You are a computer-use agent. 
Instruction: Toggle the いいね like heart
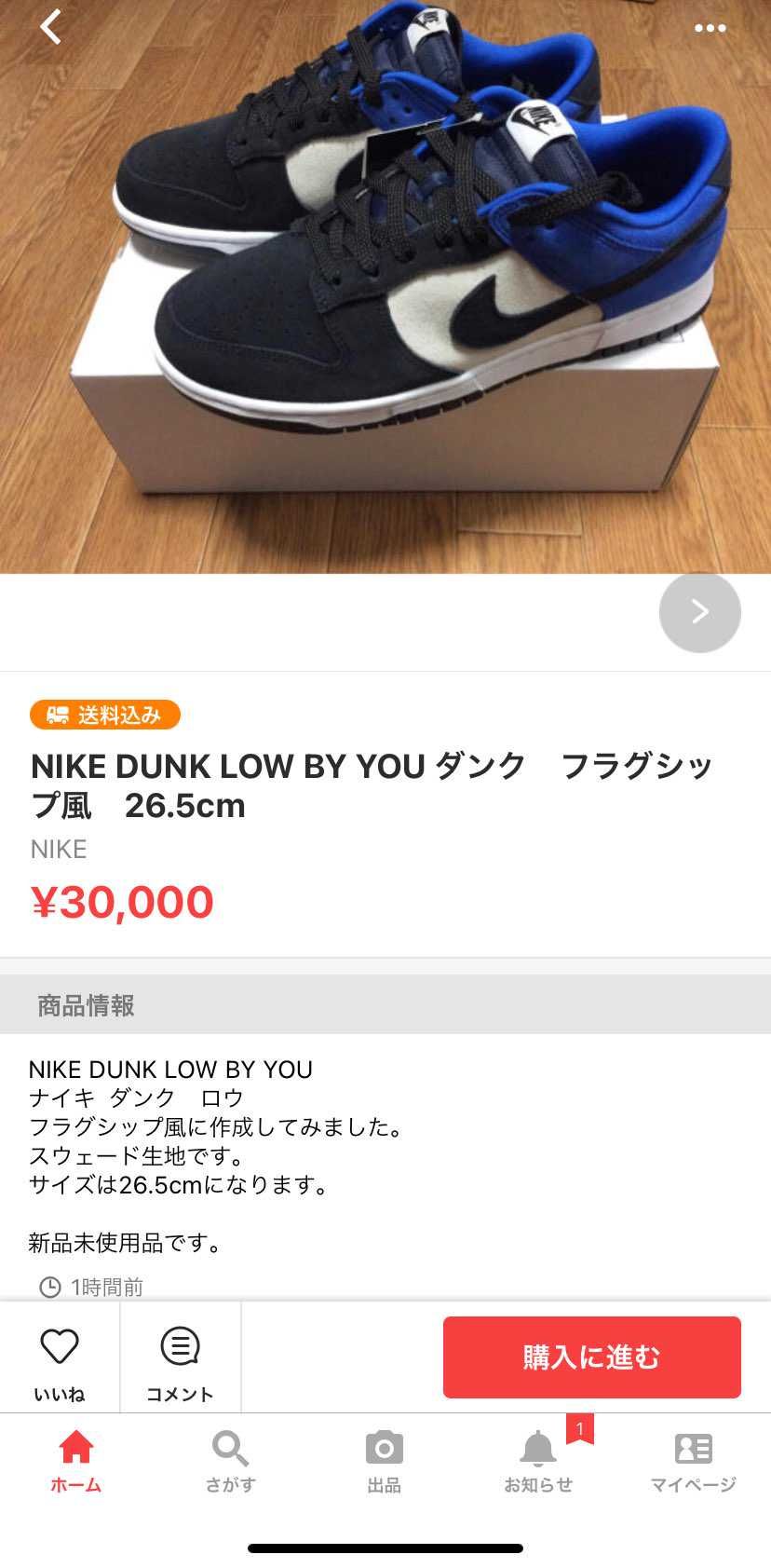click(61, 1357)
